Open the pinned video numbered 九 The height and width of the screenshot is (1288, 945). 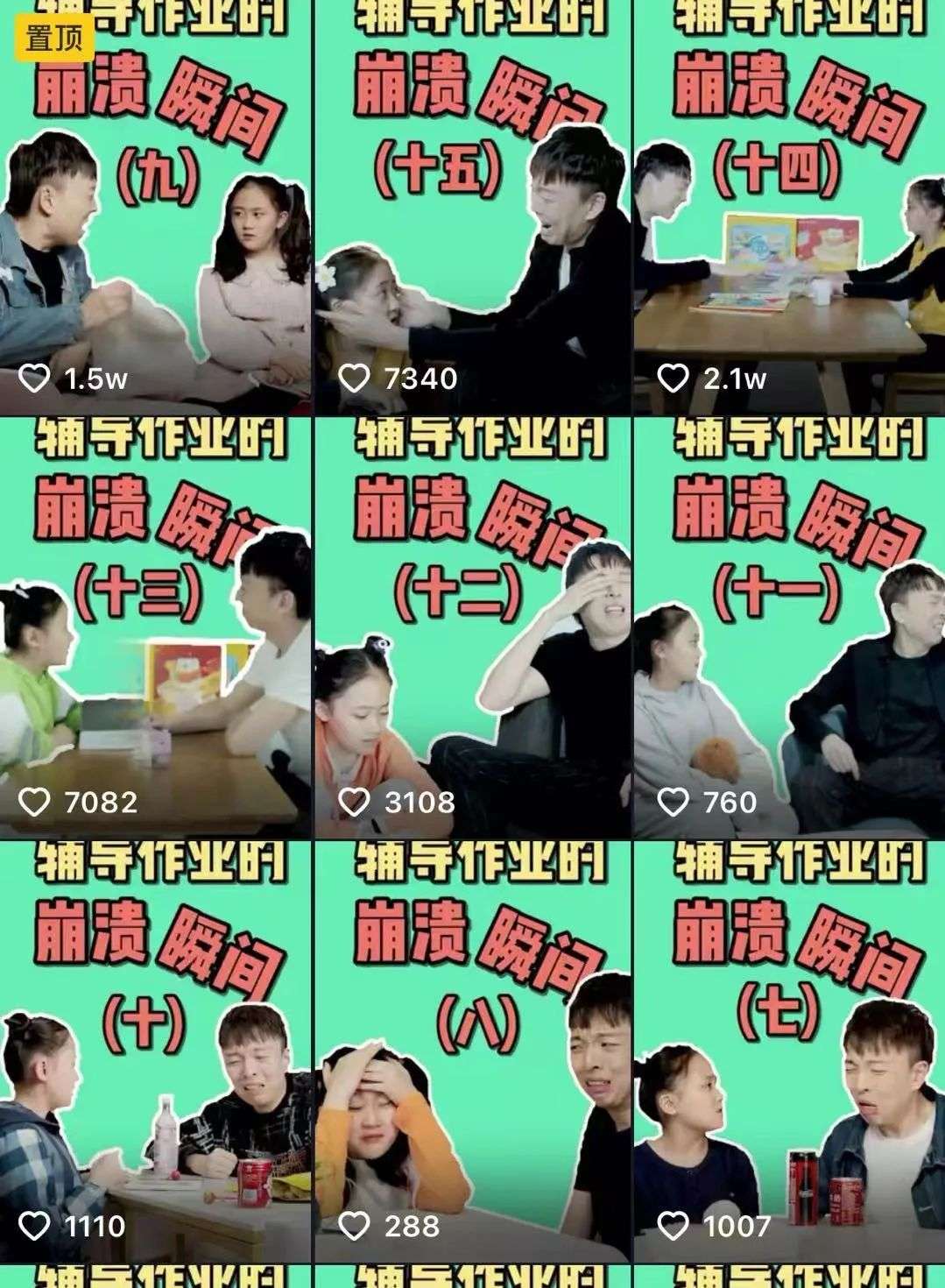156,208
